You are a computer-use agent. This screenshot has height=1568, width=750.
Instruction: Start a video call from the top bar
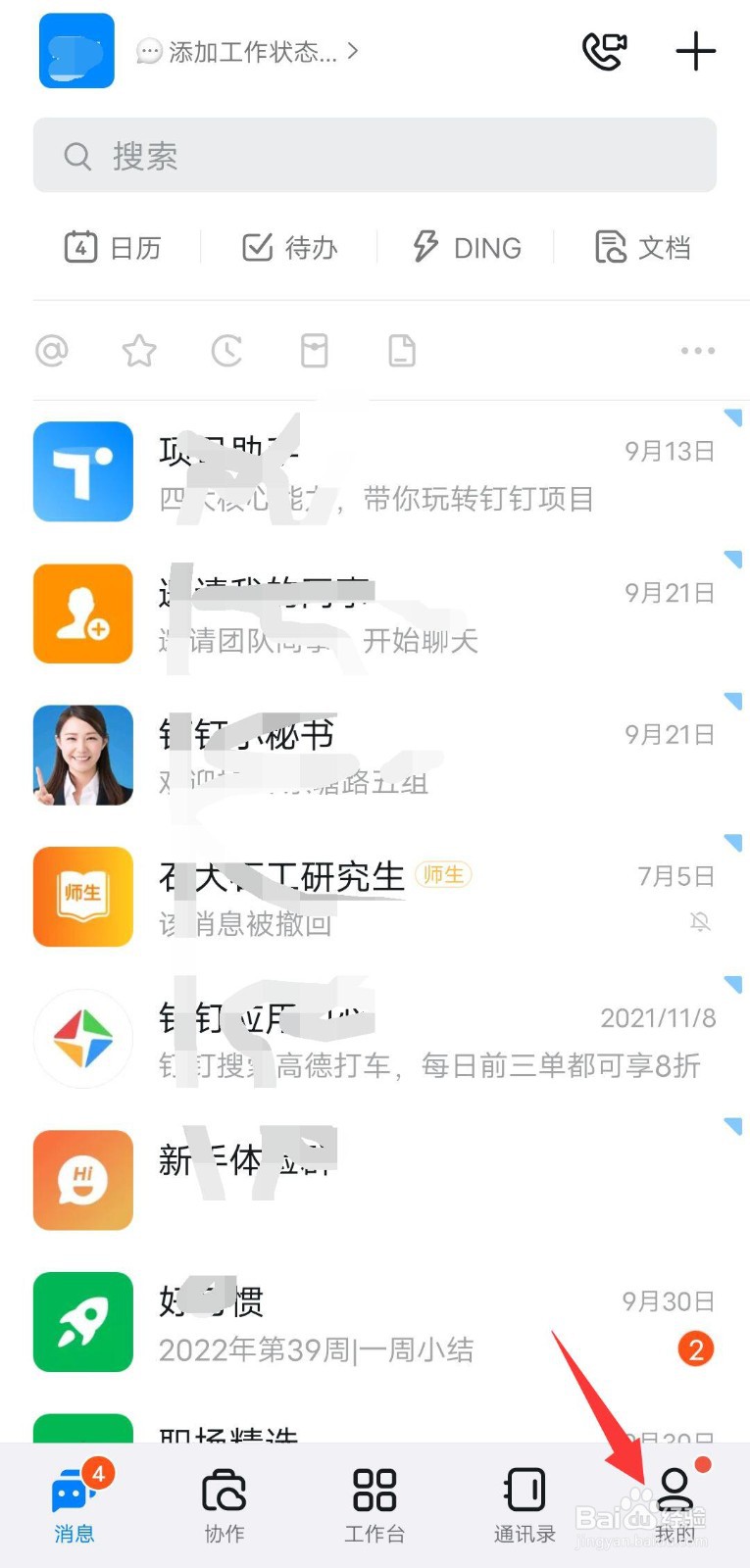[605, 52]
